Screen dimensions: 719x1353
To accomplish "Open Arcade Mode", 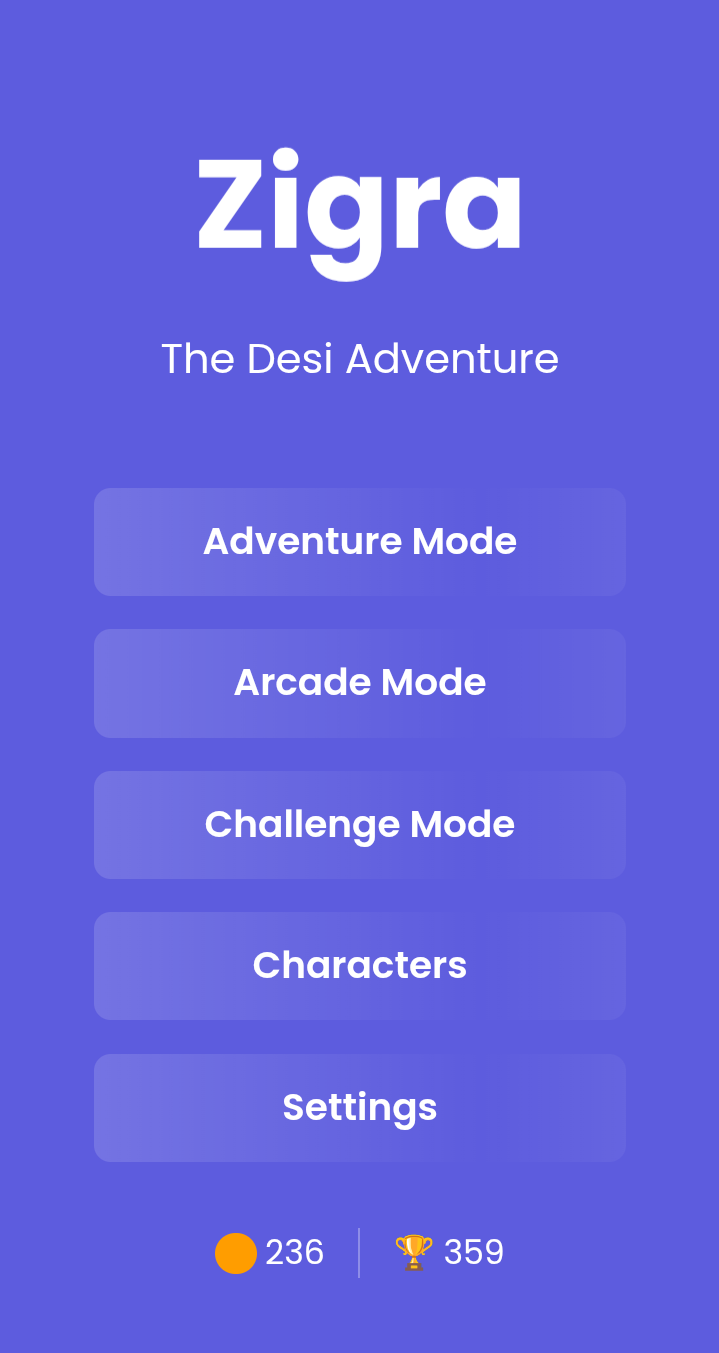I will (360, 683).
